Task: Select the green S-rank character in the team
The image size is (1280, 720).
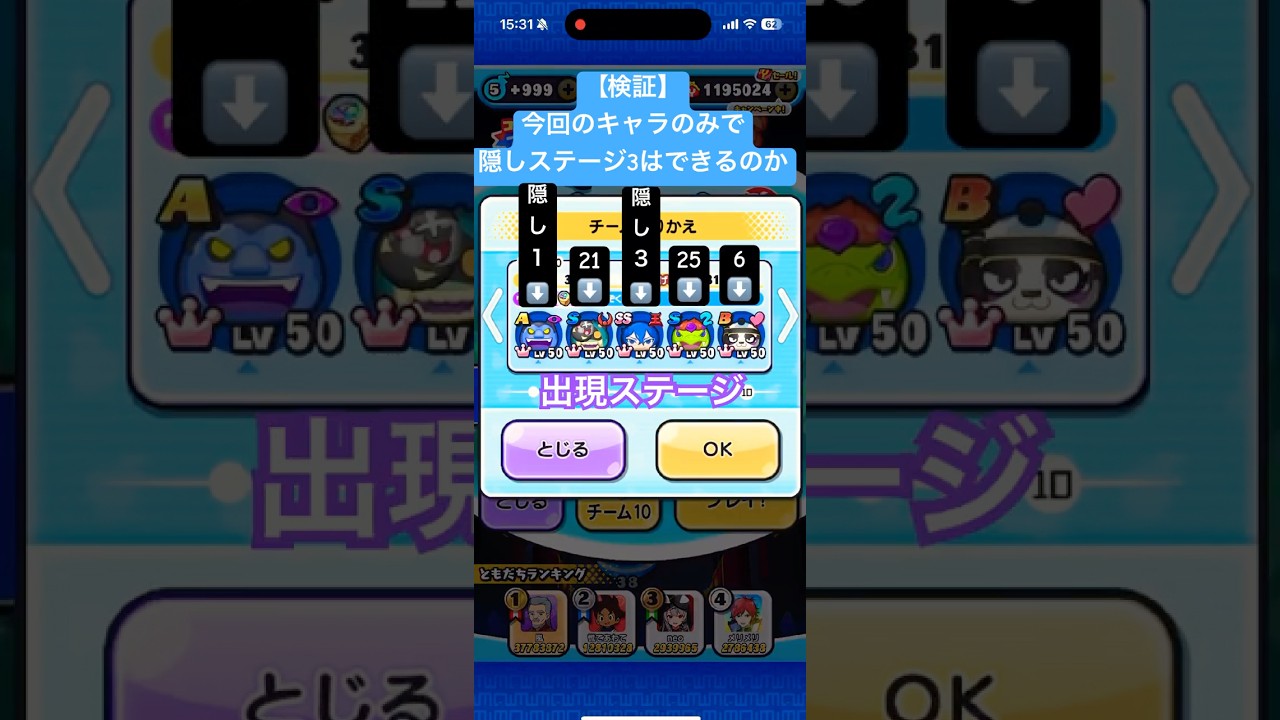Action: coord(690,335)
